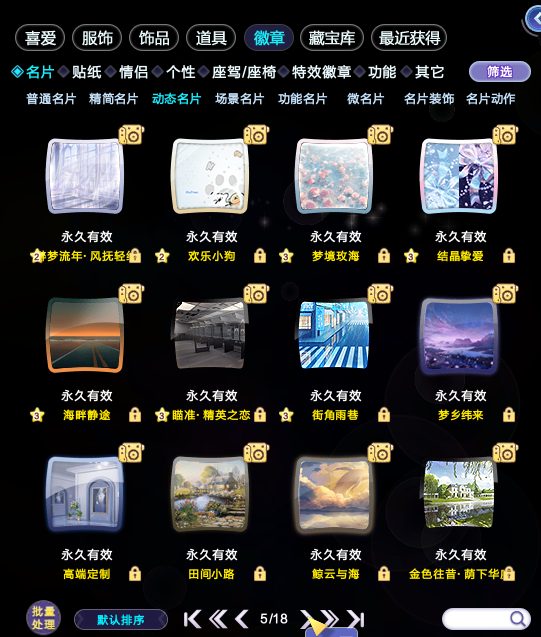Switch to the 贴纸 category
The width and height of the screenshot is (541, 637).
click(87, 72)
